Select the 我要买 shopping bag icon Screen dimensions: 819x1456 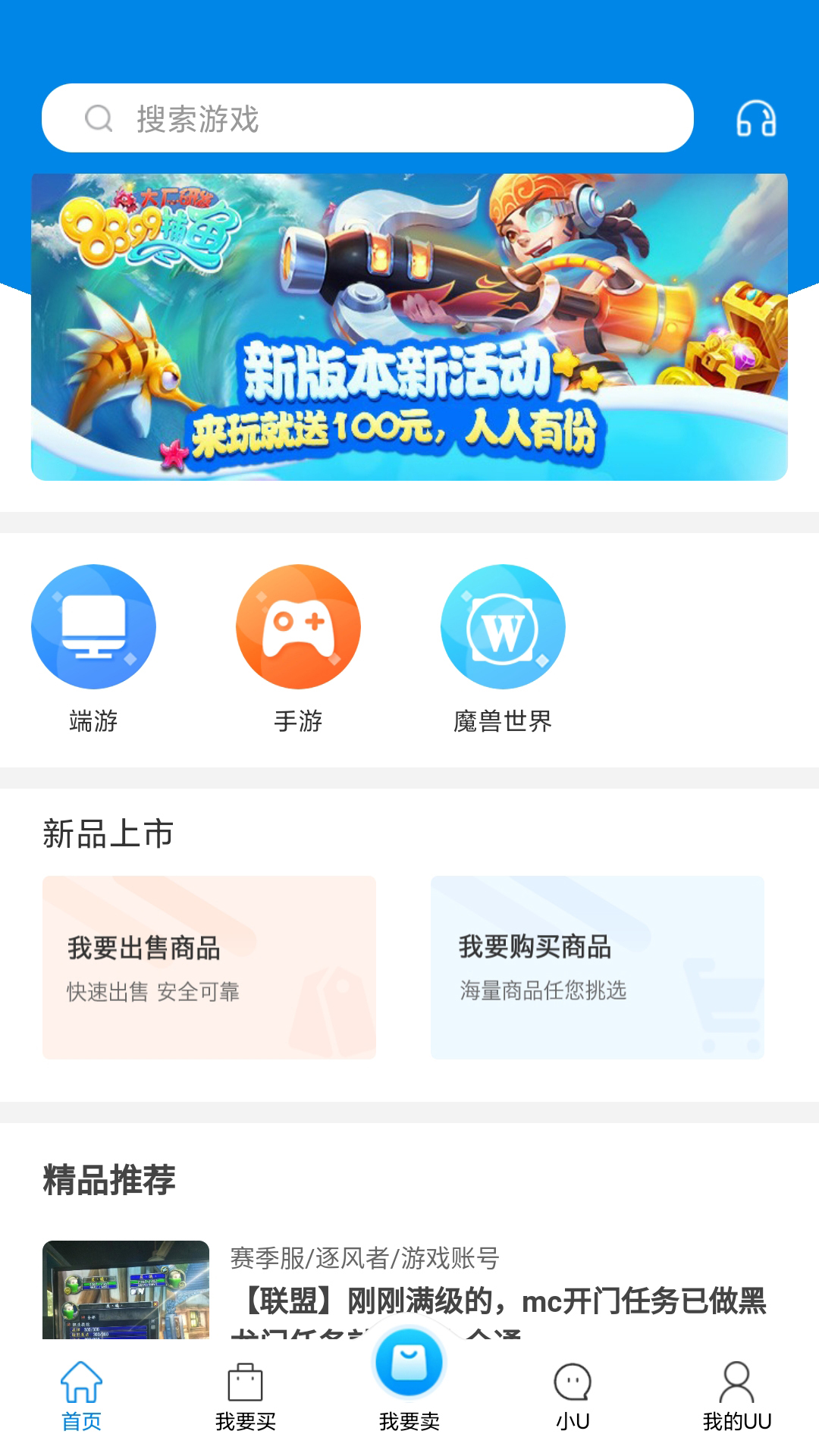[245, 1395]
